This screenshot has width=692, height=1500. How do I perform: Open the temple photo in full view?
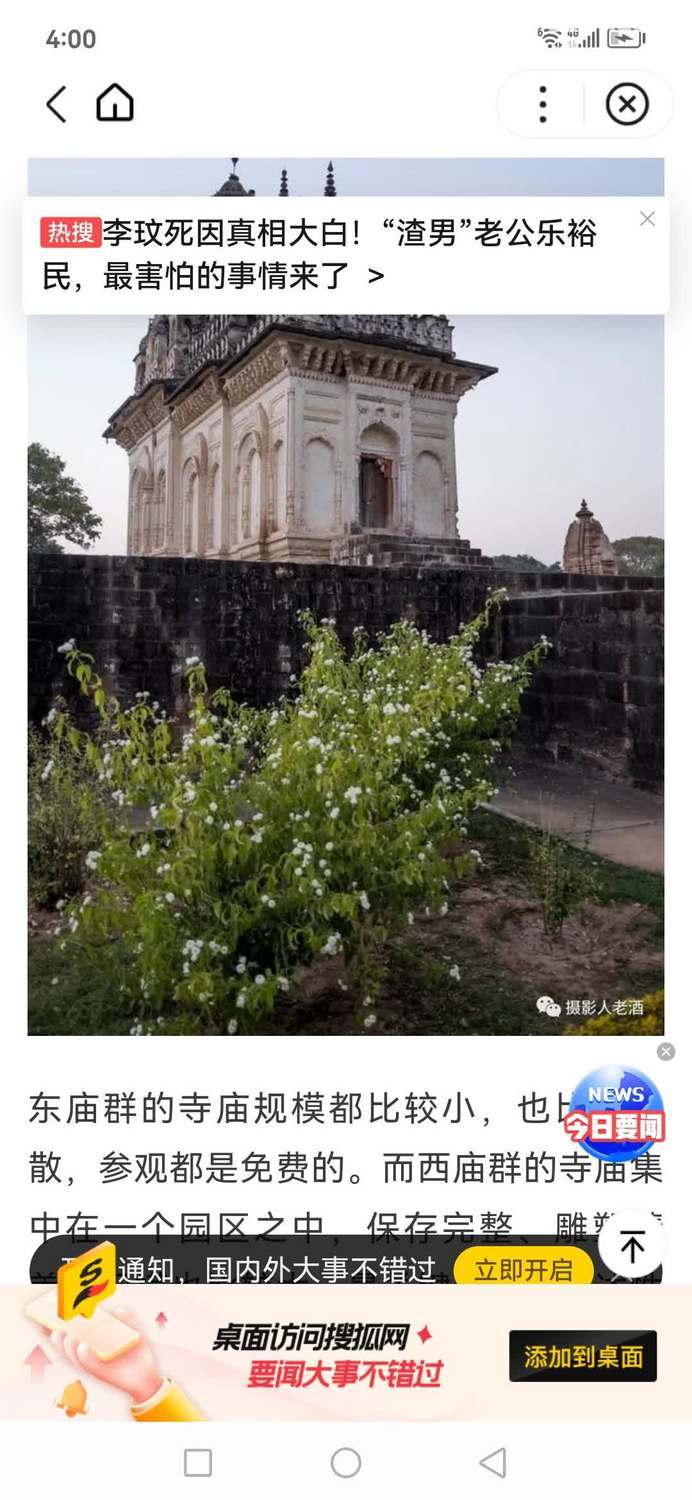point(345,680)
